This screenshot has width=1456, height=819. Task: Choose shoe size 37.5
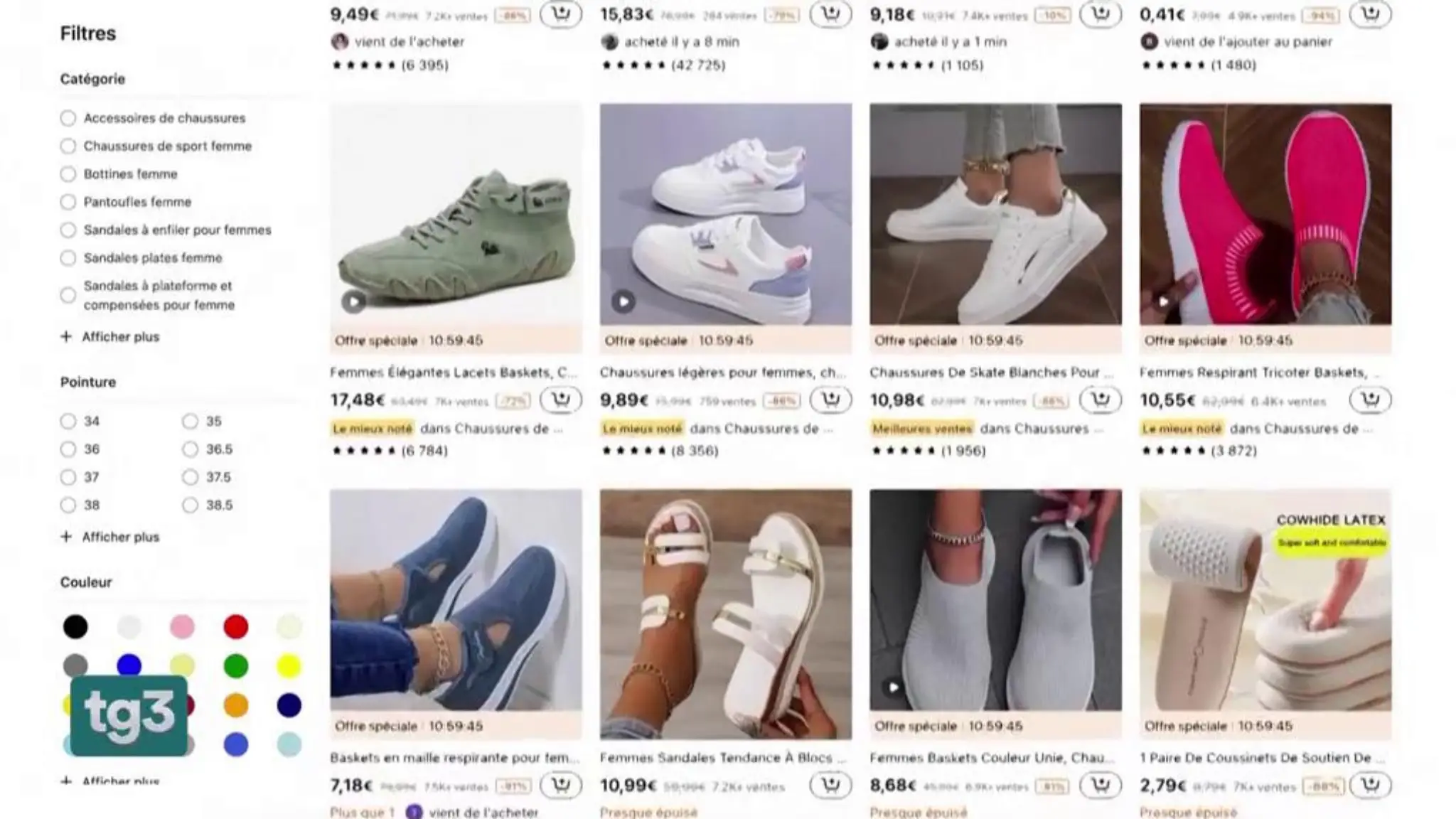click(190, 477)
